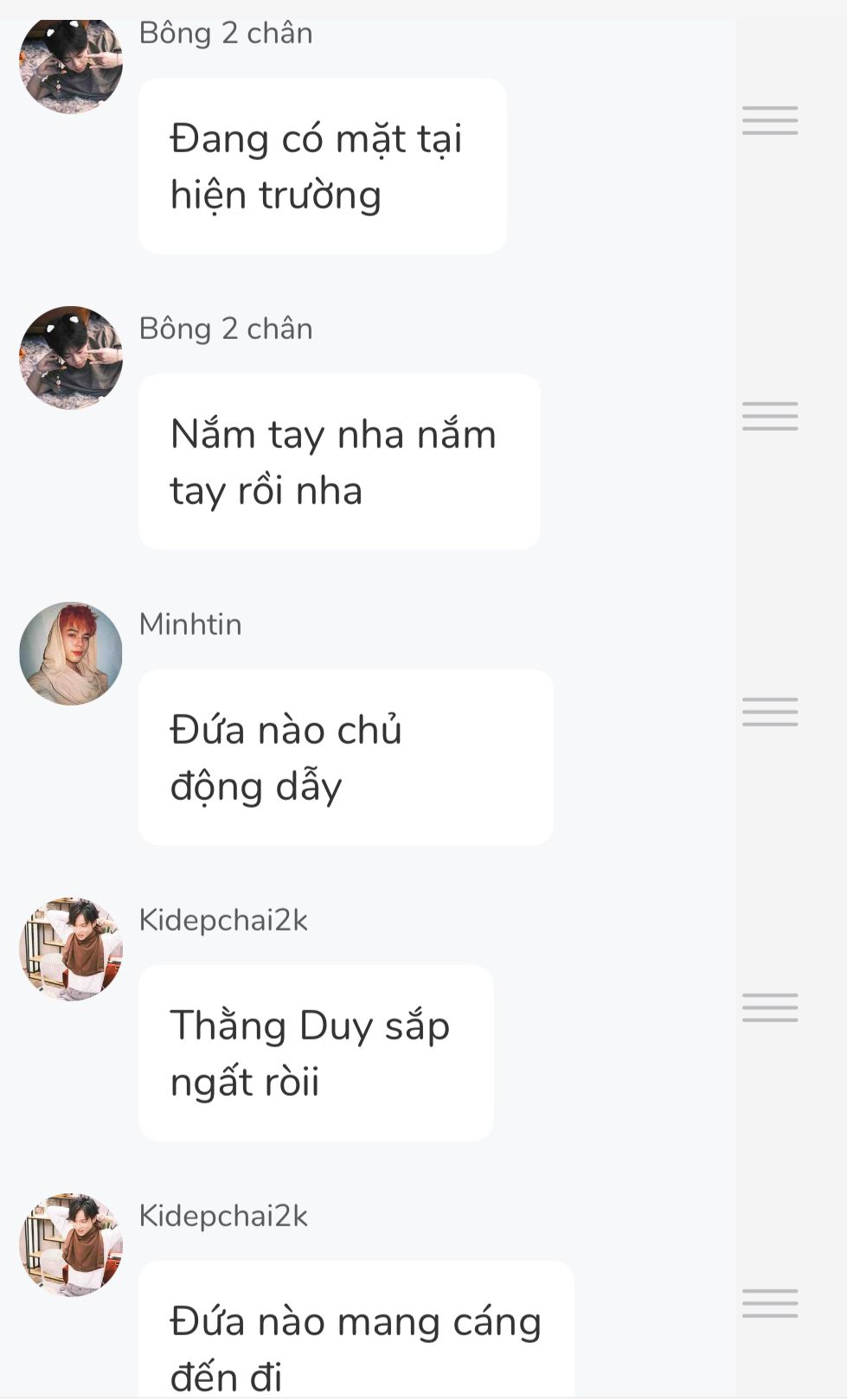847x1400 pixels.
Task: Open Minhtin's profile avatar
Action: pos(71,654)
